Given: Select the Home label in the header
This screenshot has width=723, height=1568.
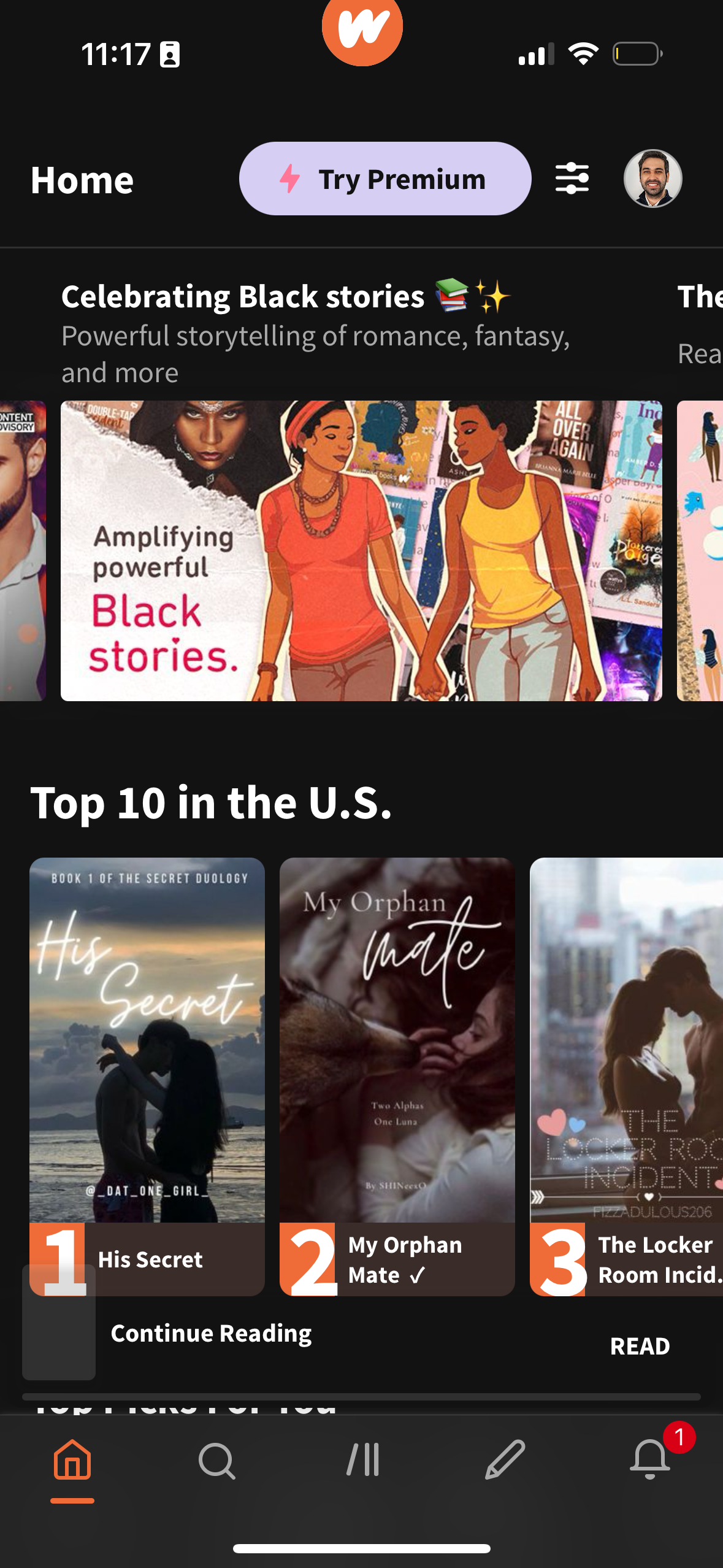Looking at the screenshot, I should coord(82,180).
